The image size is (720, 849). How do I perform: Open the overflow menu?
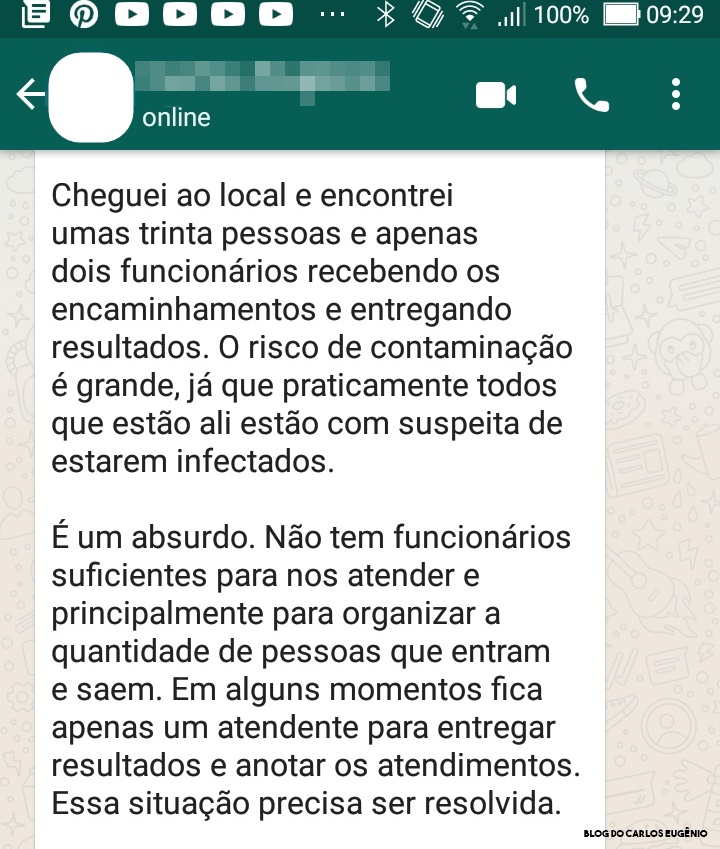pos(677,95)
